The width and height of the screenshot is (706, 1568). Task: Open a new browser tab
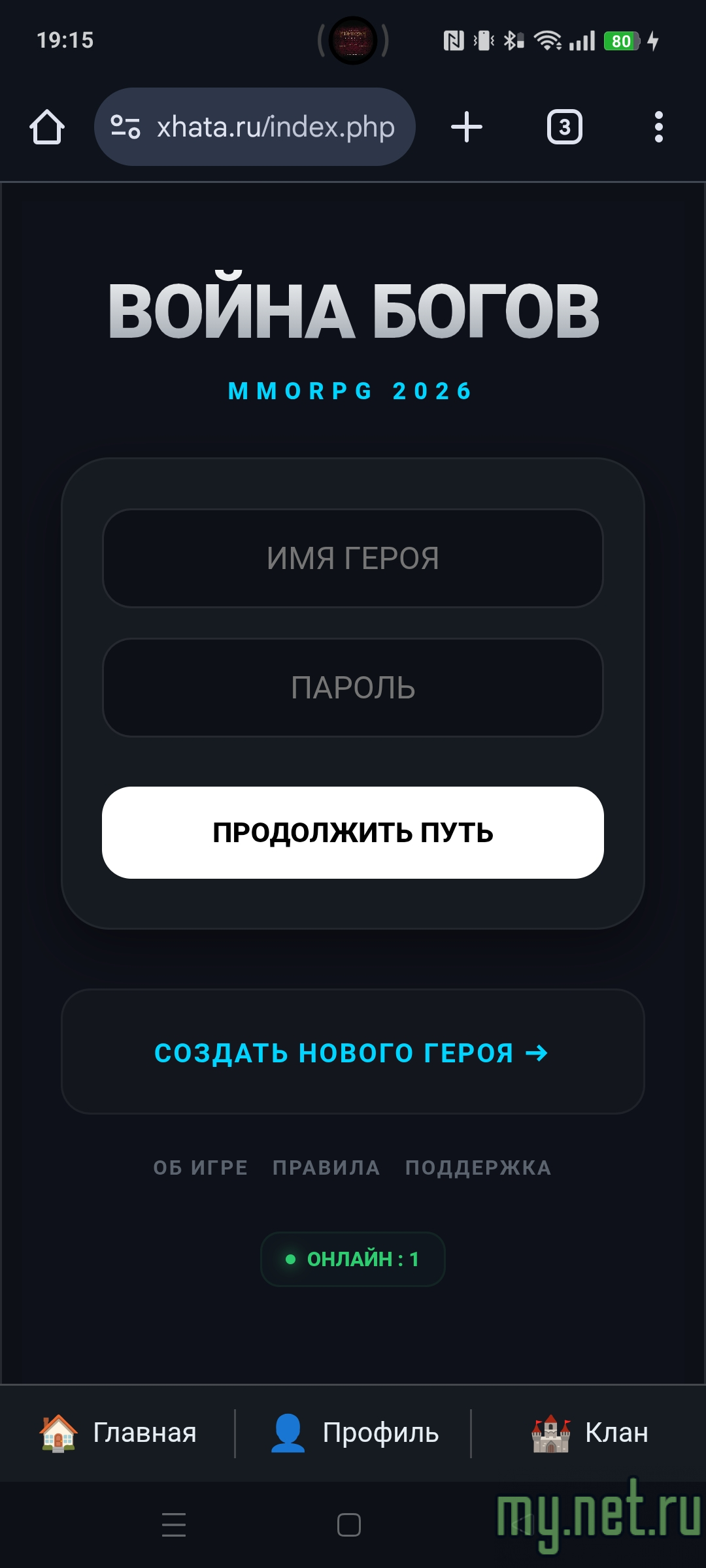click(x=467, y=127)
